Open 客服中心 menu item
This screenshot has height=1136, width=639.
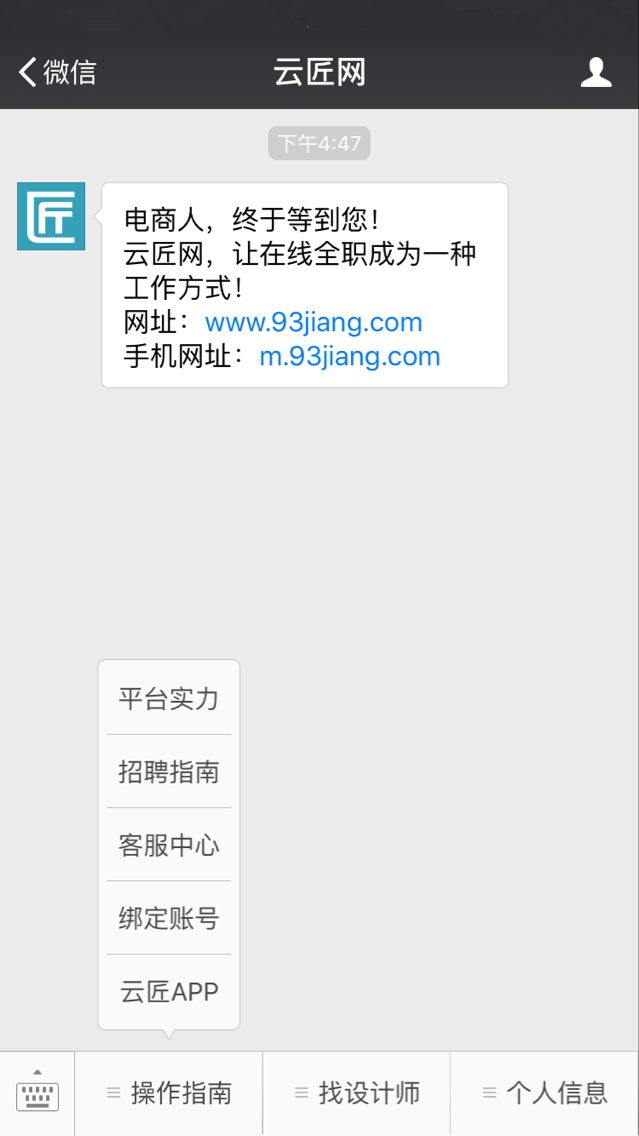pos(169,845)
